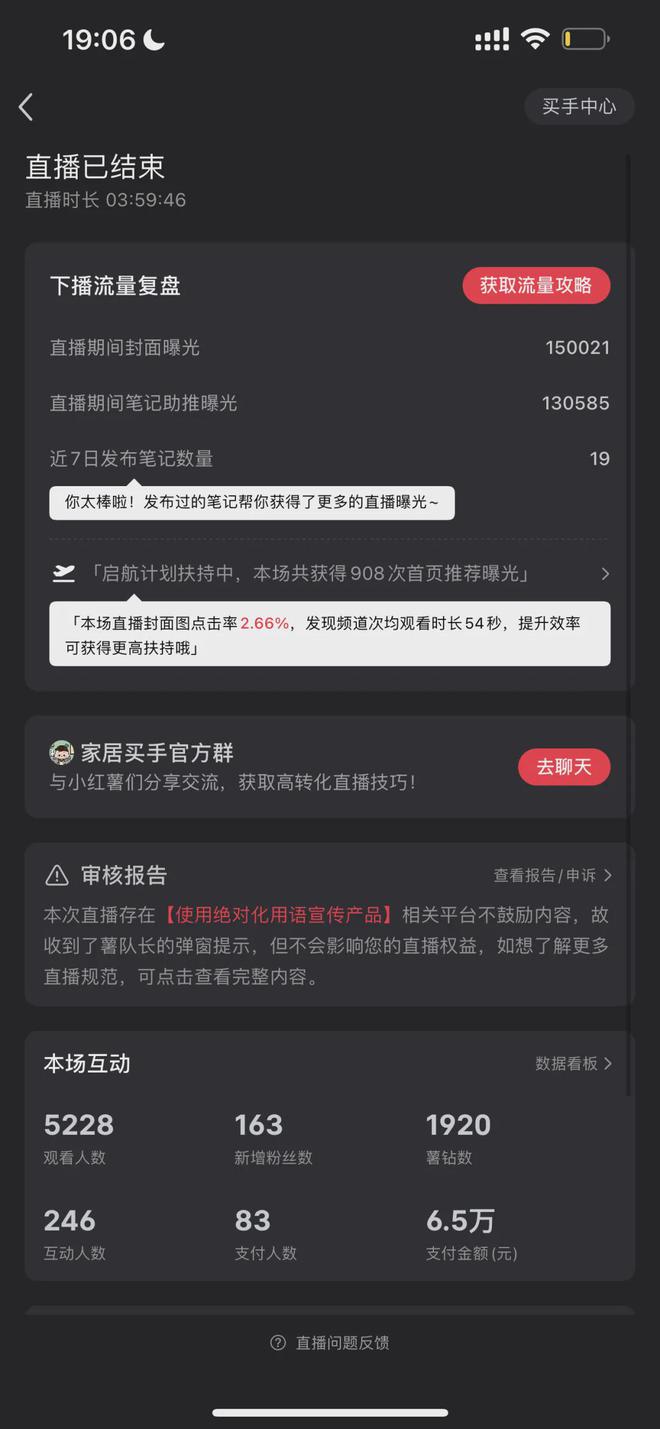Open 启航计划扶持中 exposure details row

(330, 574)
